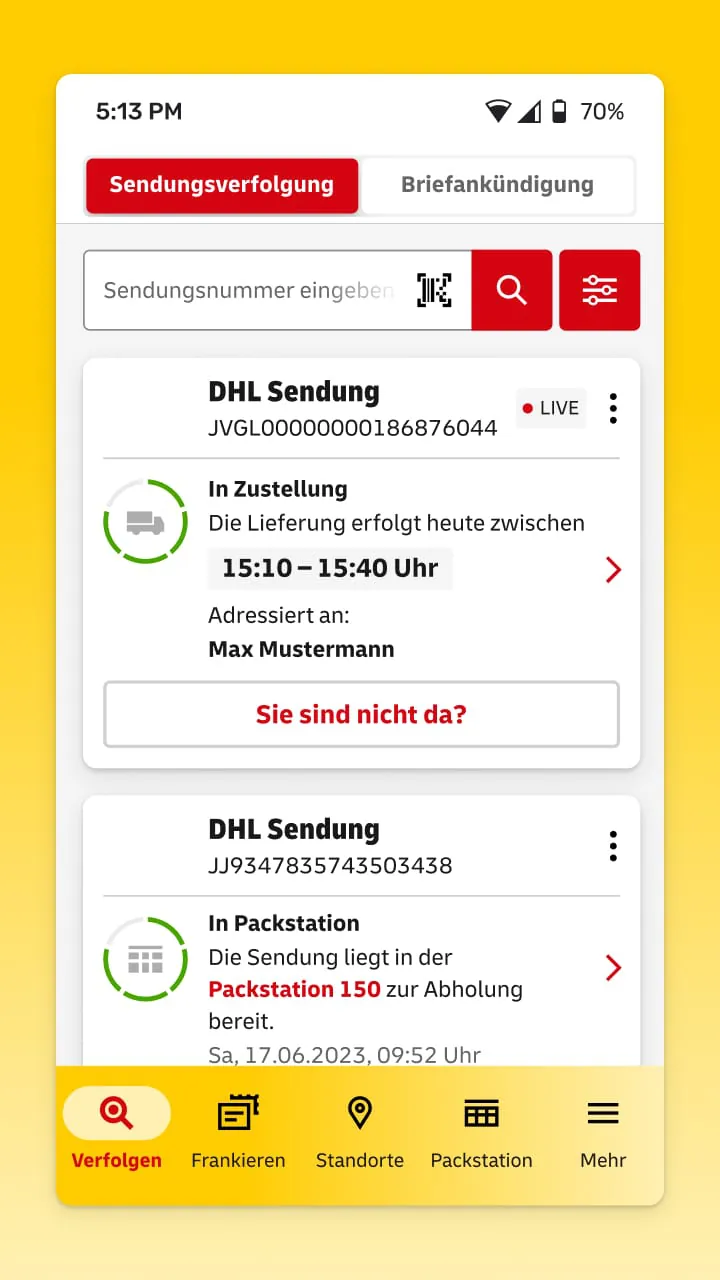Open Standorte via the map pin icon
This screenshot has height=1280, width=720.
tap(359, 1111)
